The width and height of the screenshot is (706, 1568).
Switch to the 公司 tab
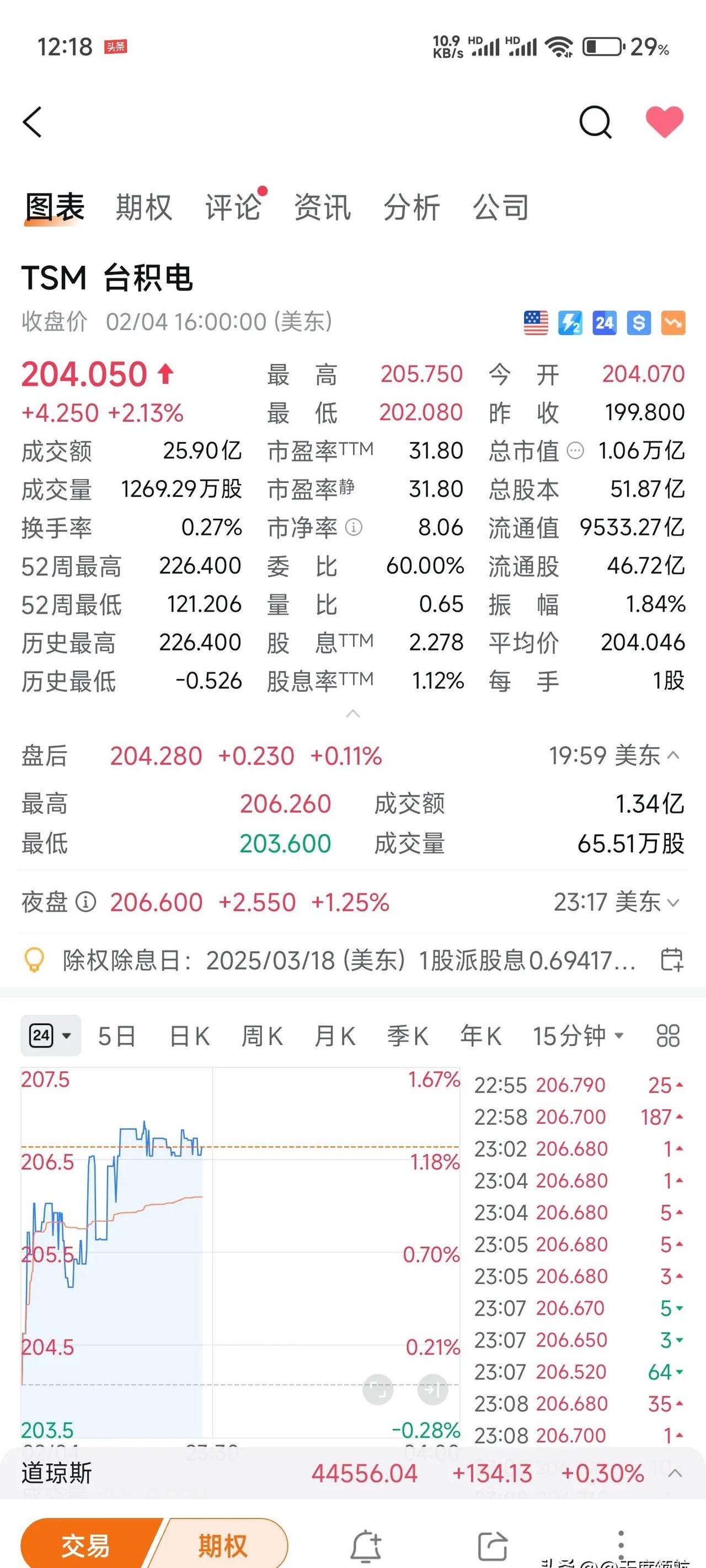click(x=501, y=207)
